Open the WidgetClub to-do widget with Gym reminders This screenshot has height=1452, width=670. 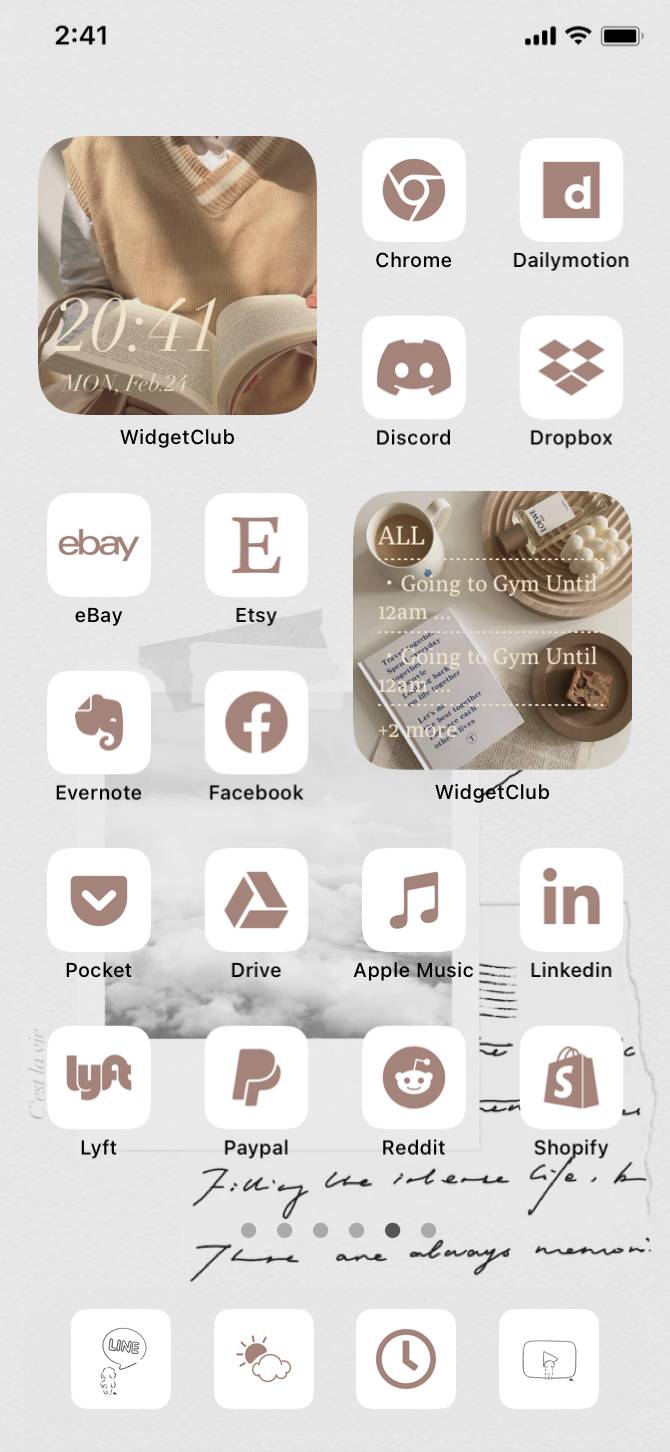[x=492, y=630]
